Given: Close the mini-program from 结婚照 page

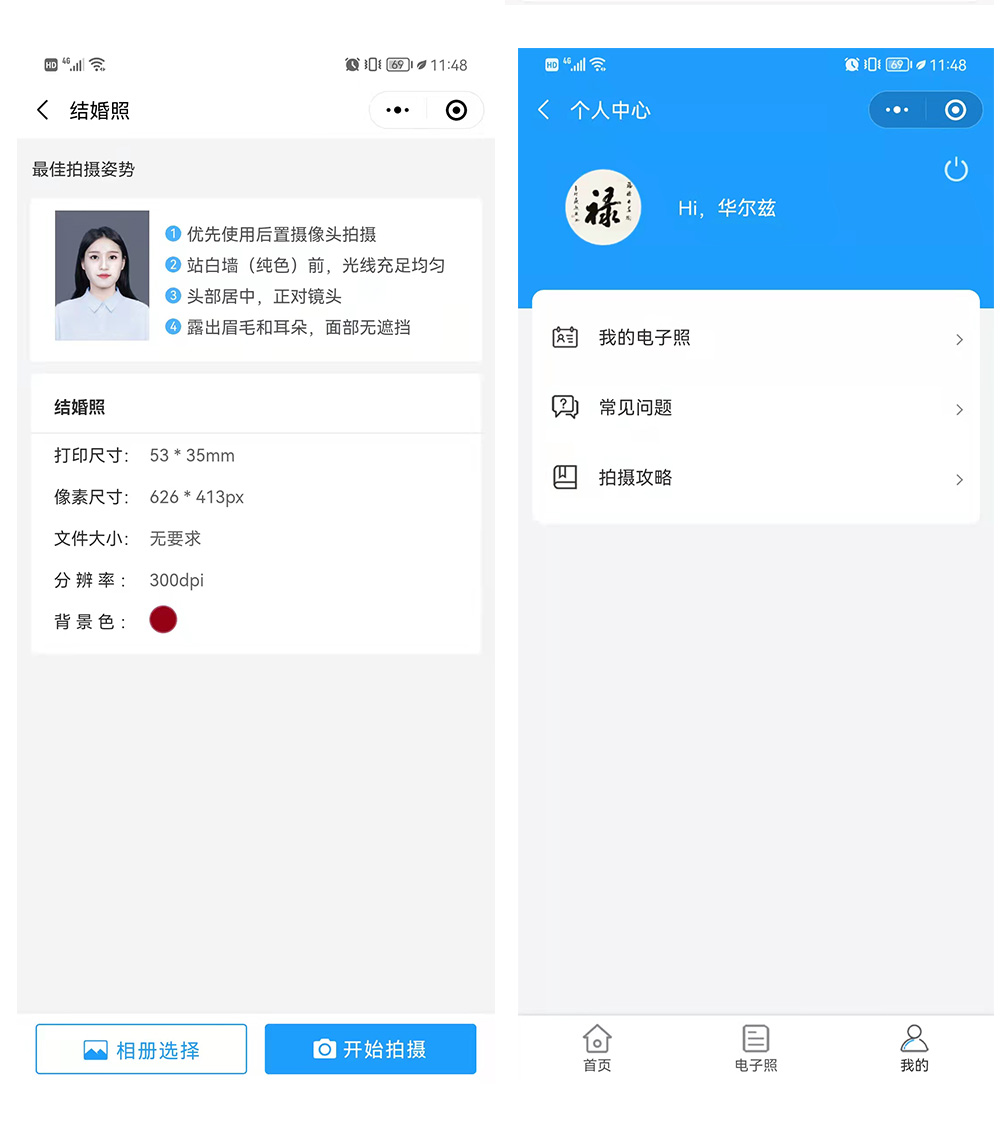Looking at the screenshot, I should [x=456, y=110].
